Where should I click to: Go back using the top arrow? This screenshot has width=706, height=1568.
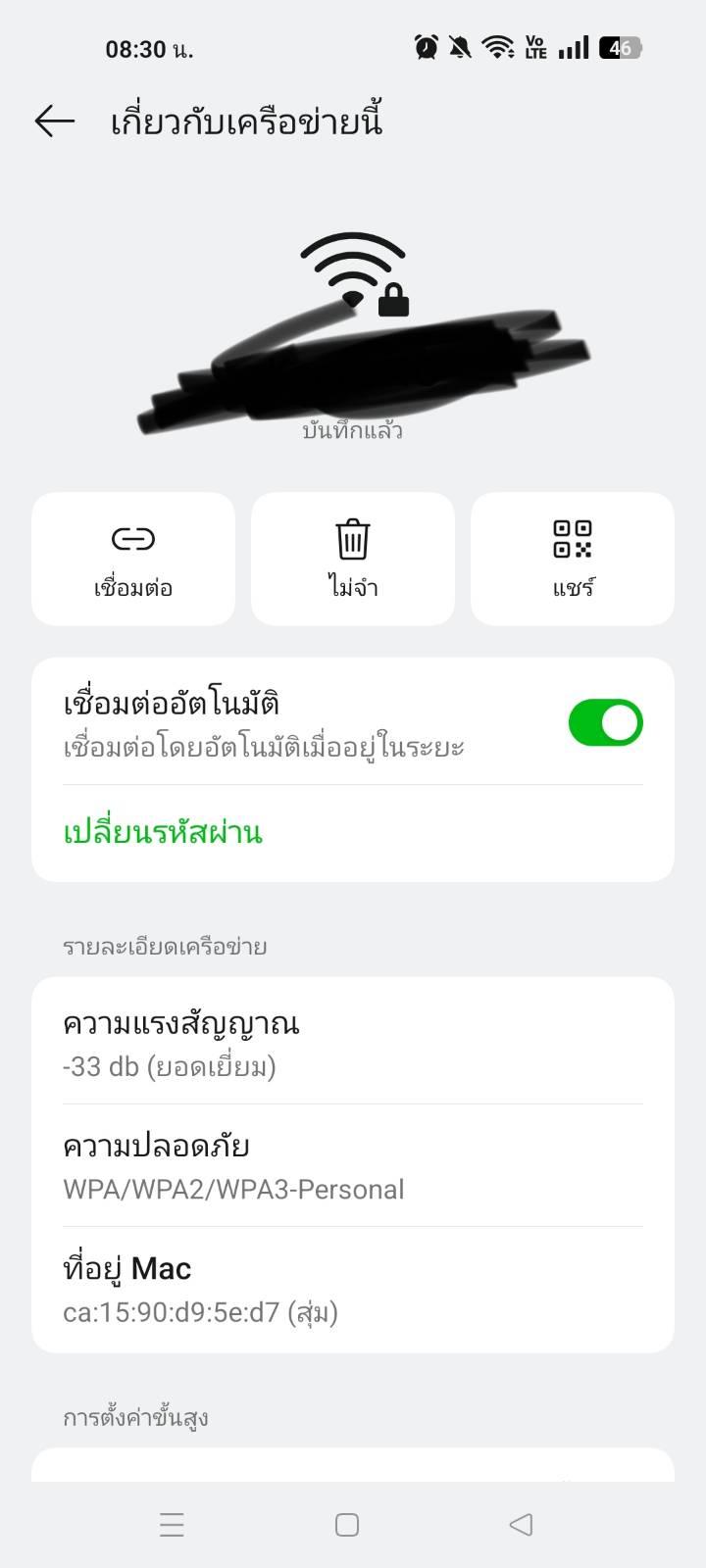tap(54, 121)
